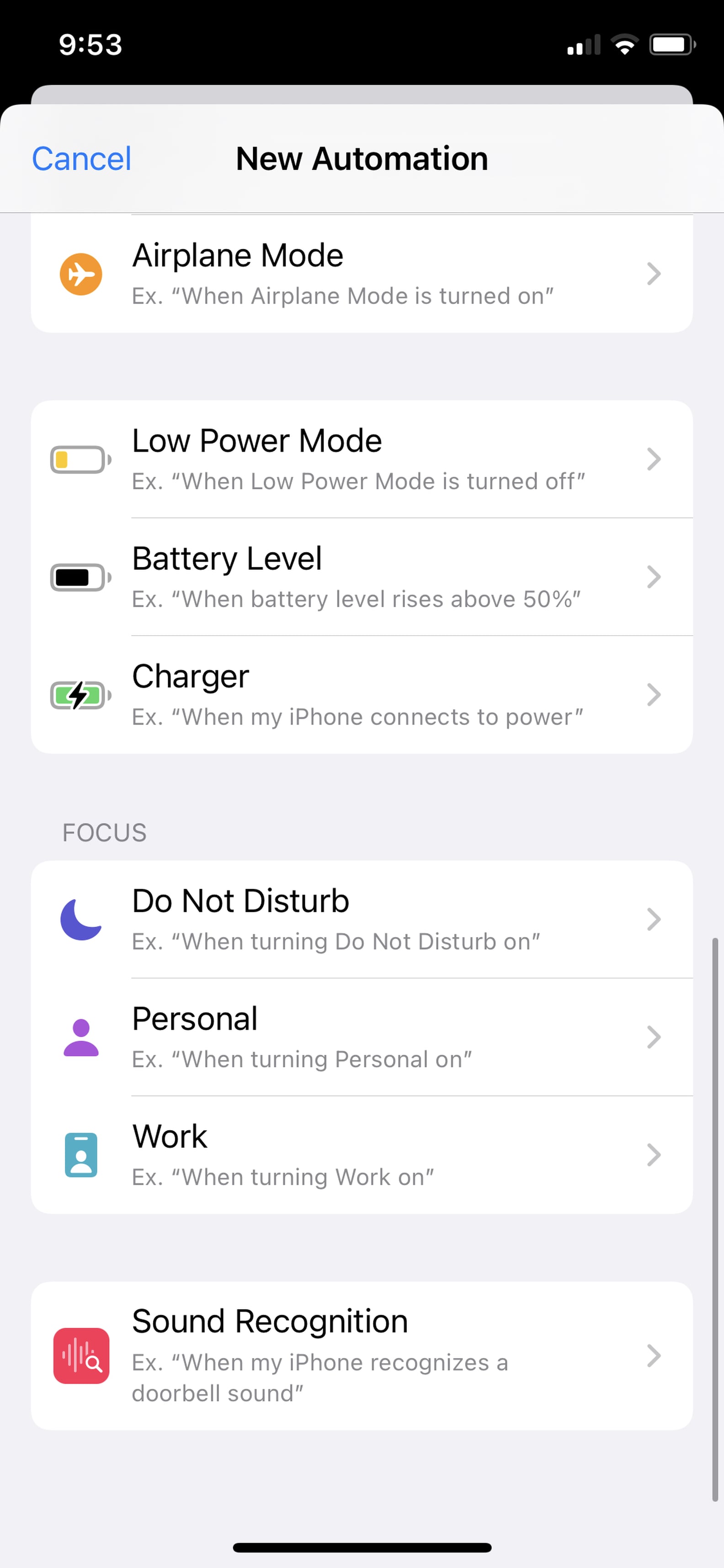This screenshot has width=724, height=1568.
Task: Tap the green Charger battery icon
Action: pyautogui.click(x=79, y=695)
